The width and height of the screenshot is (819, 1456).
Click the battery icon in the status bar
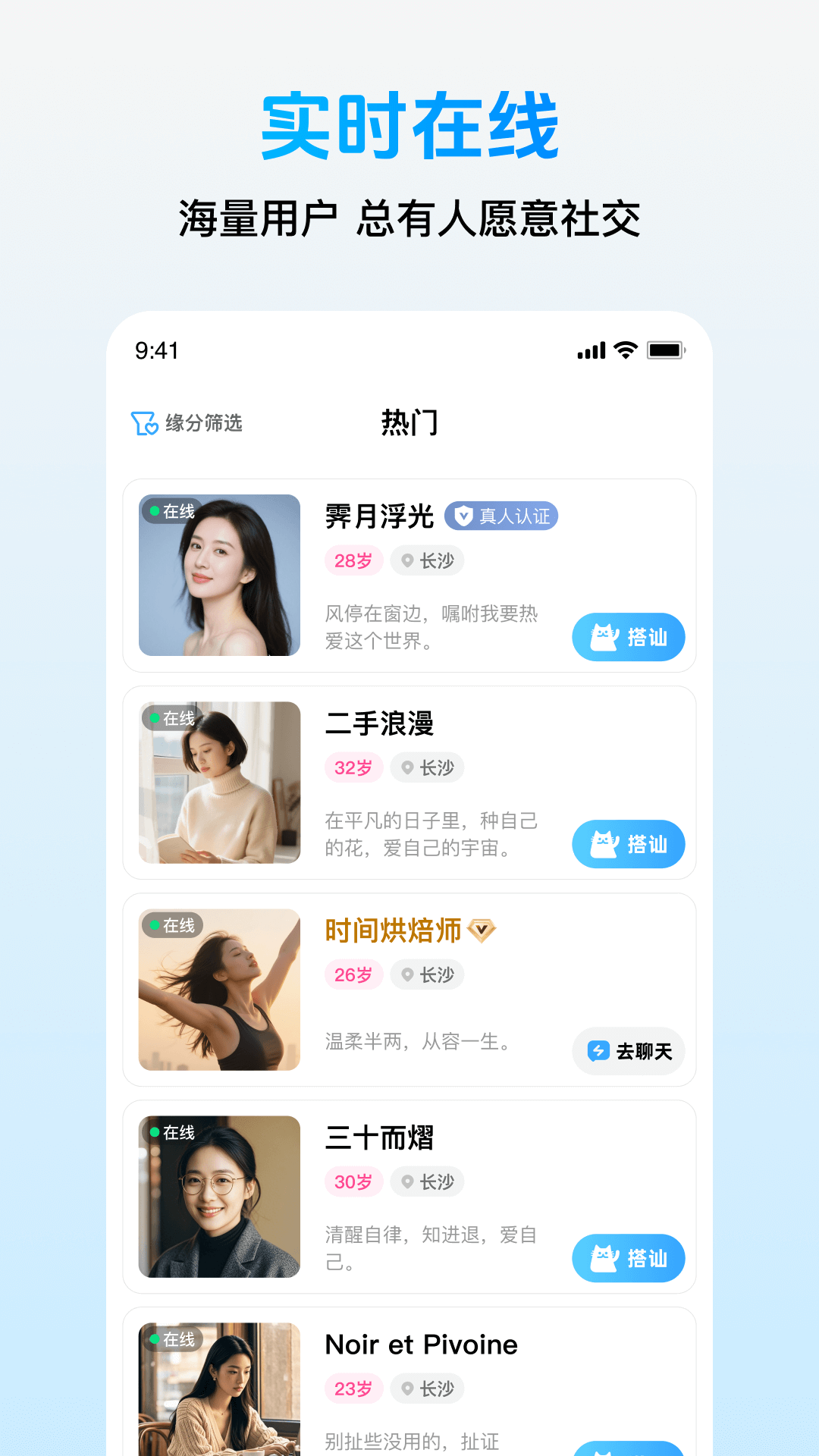pyautogui.click(x=663, y=350)
